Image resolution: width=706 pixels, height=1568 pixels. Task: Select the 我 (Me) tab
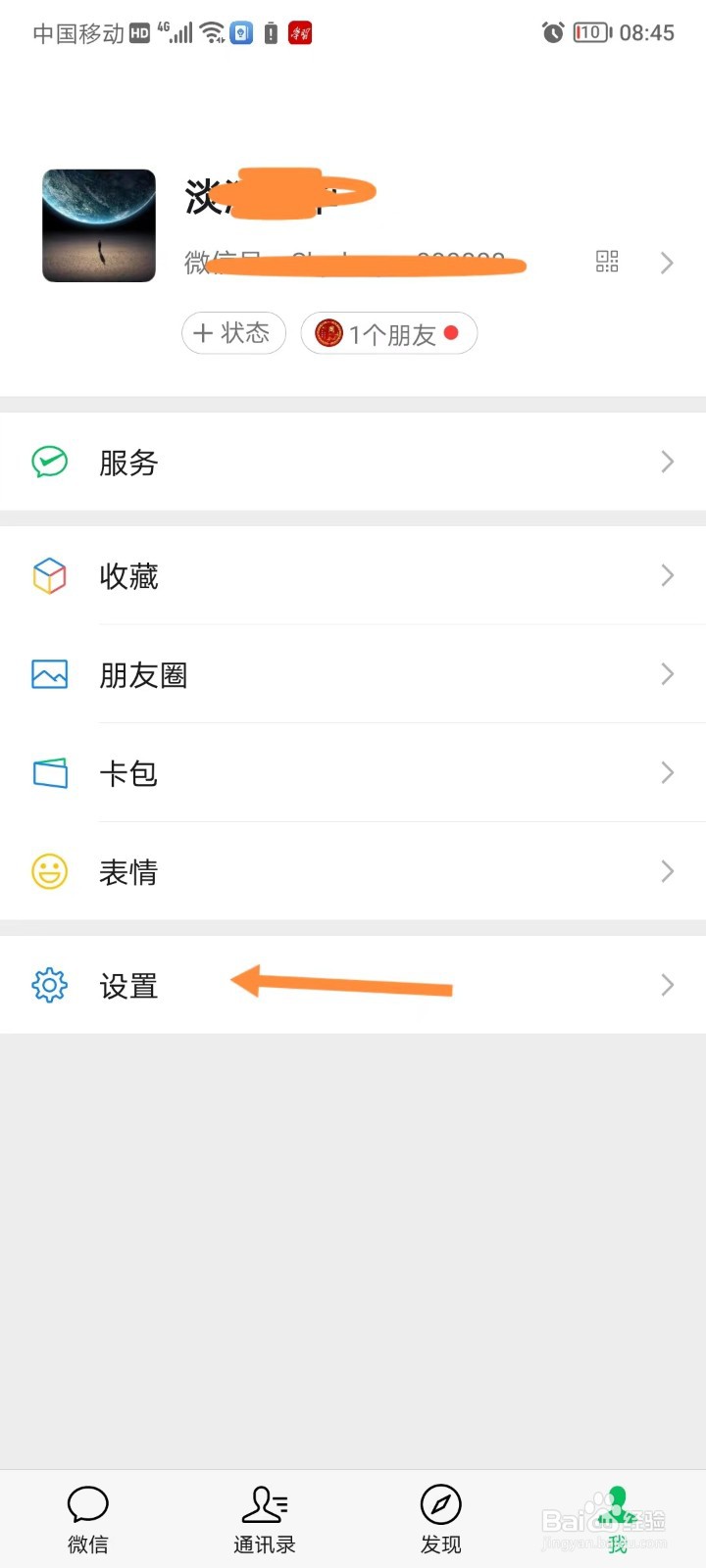(x=617, y=1519)
